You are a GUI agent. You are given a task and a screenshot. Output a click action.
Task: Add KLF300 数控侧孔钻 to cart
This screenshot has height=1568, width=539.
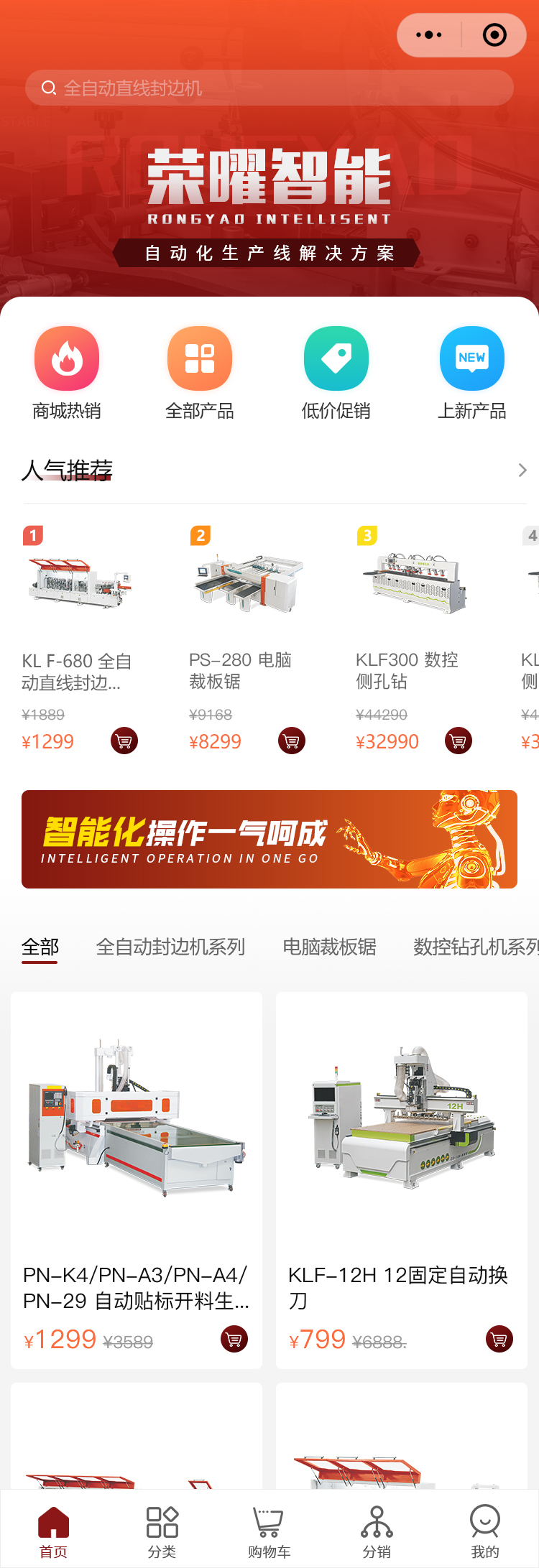(459, 741)
